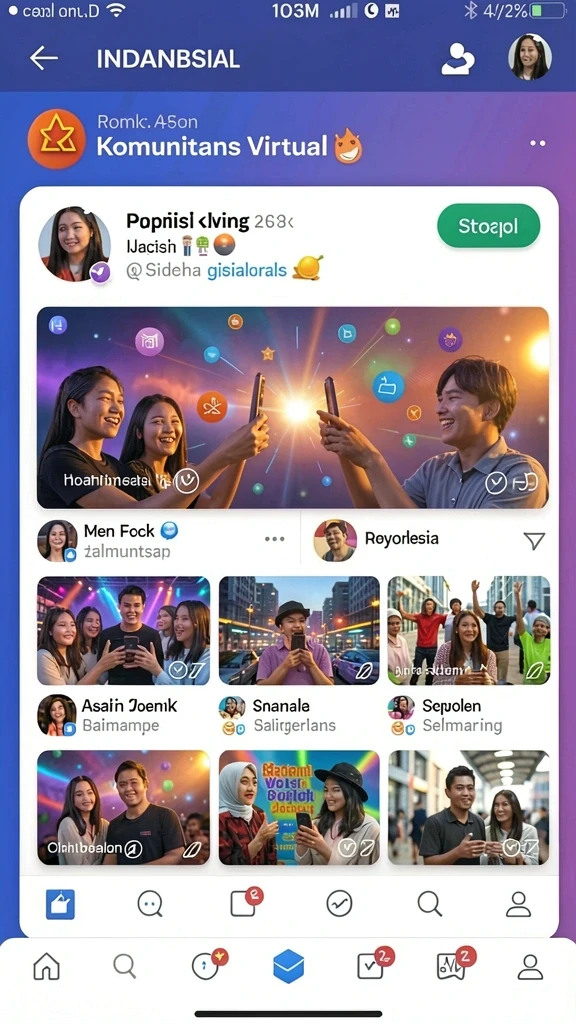Open the chat bubble tab in card bar
576x1024 pixels.
151,904
